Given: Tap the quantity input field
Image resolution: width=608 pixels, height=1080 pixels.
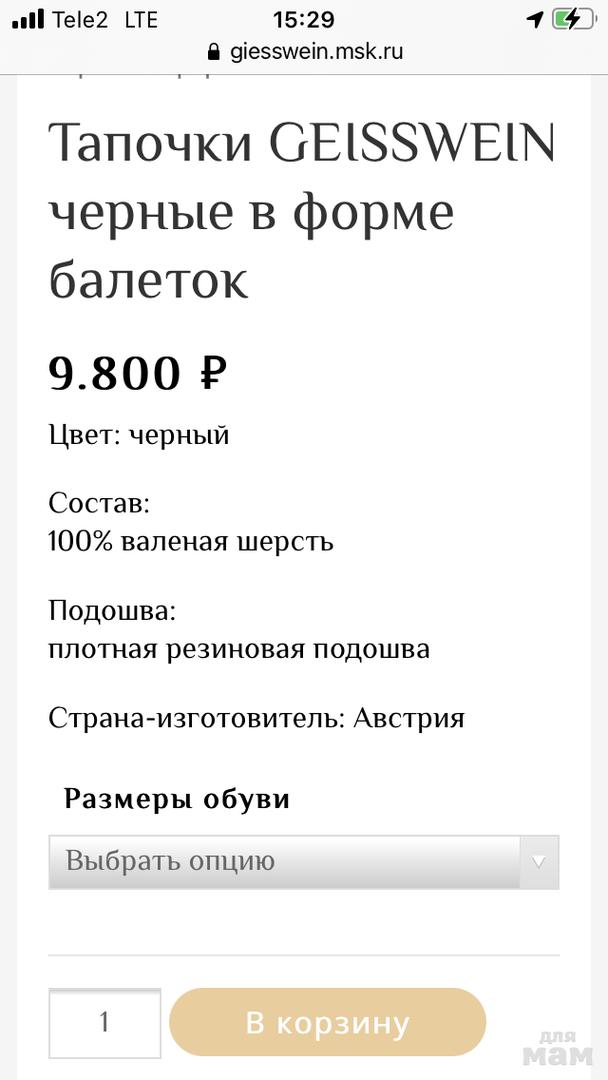Looking at the screenshot, I should click(x=104, y=1022).
